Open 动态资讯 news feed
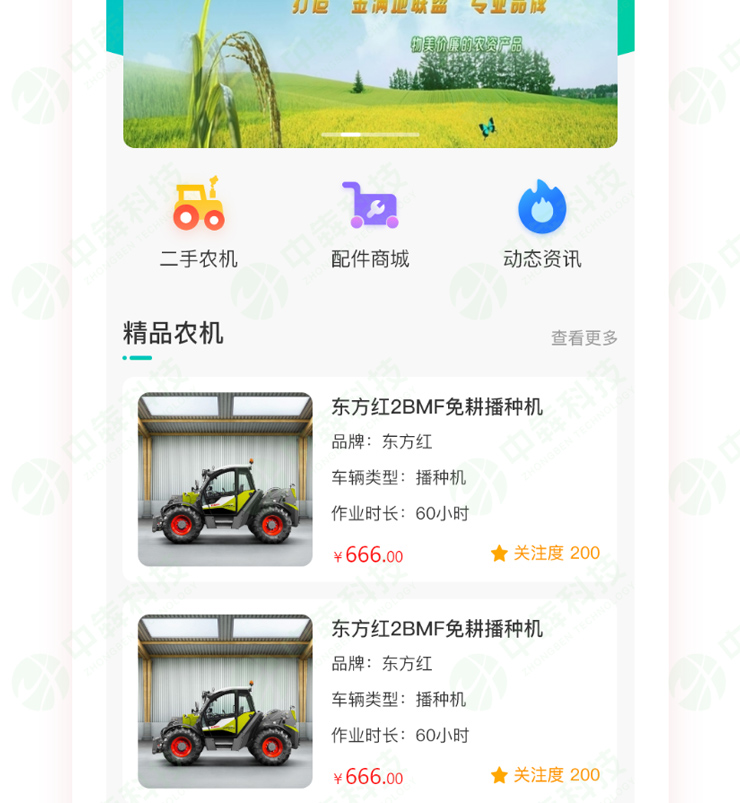This screenshot has height=803, width=740. click(x=542, y=223)
